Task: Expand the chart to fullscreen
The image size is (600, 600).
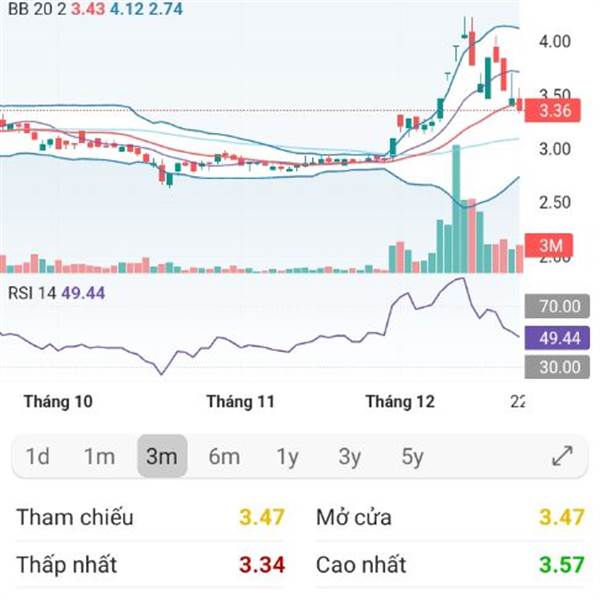Action: [x=563, y=457]
